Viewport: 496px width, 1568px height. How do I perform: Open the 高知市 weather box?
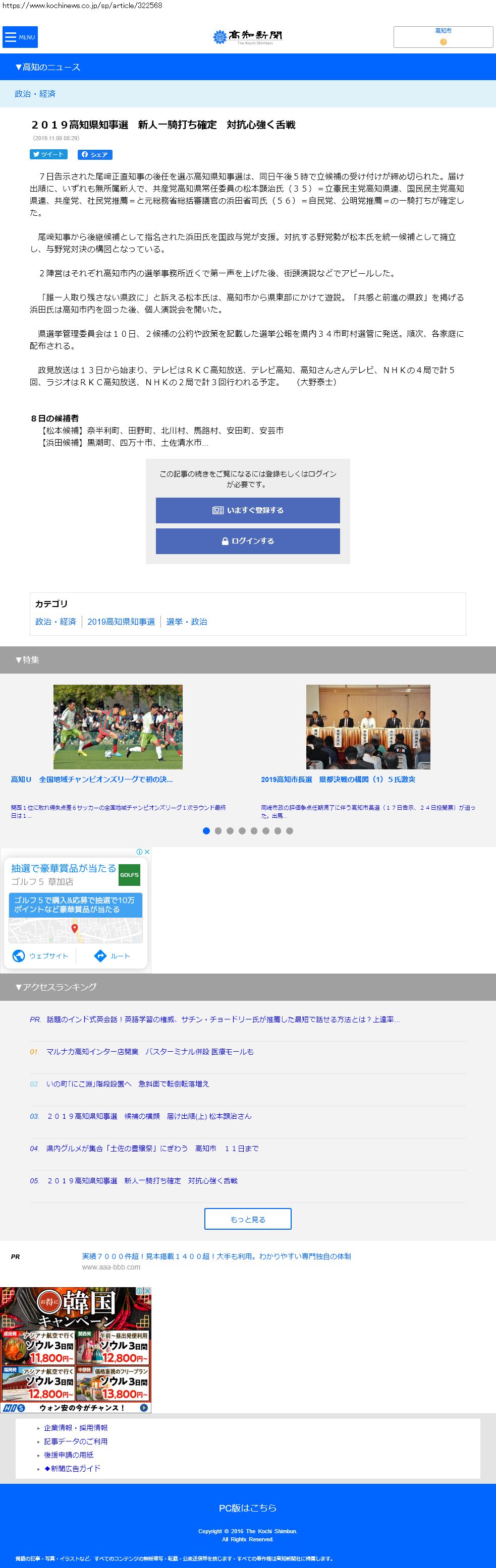(443, 37)
